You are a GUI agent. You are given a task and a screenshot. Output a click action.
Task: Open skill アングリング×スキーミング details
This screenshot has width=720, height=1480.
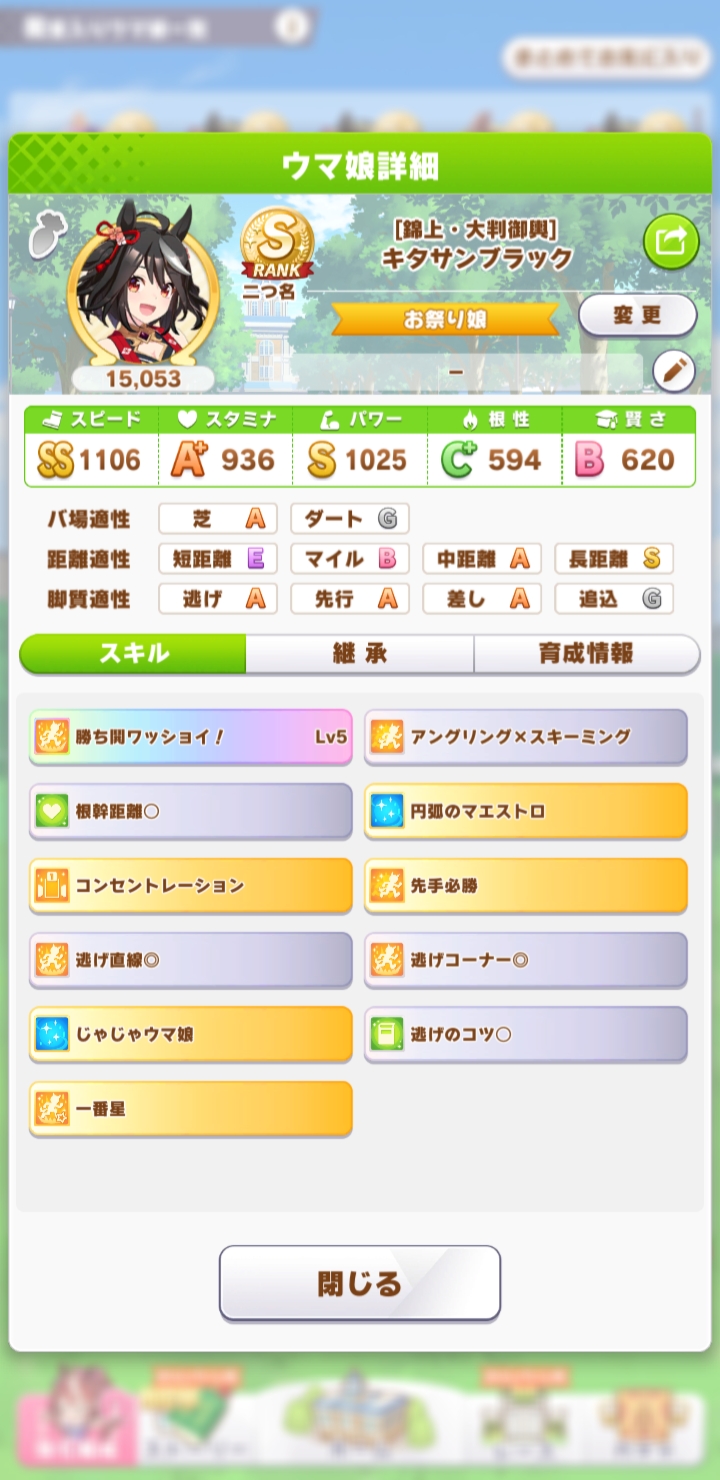tap(526, 737)
